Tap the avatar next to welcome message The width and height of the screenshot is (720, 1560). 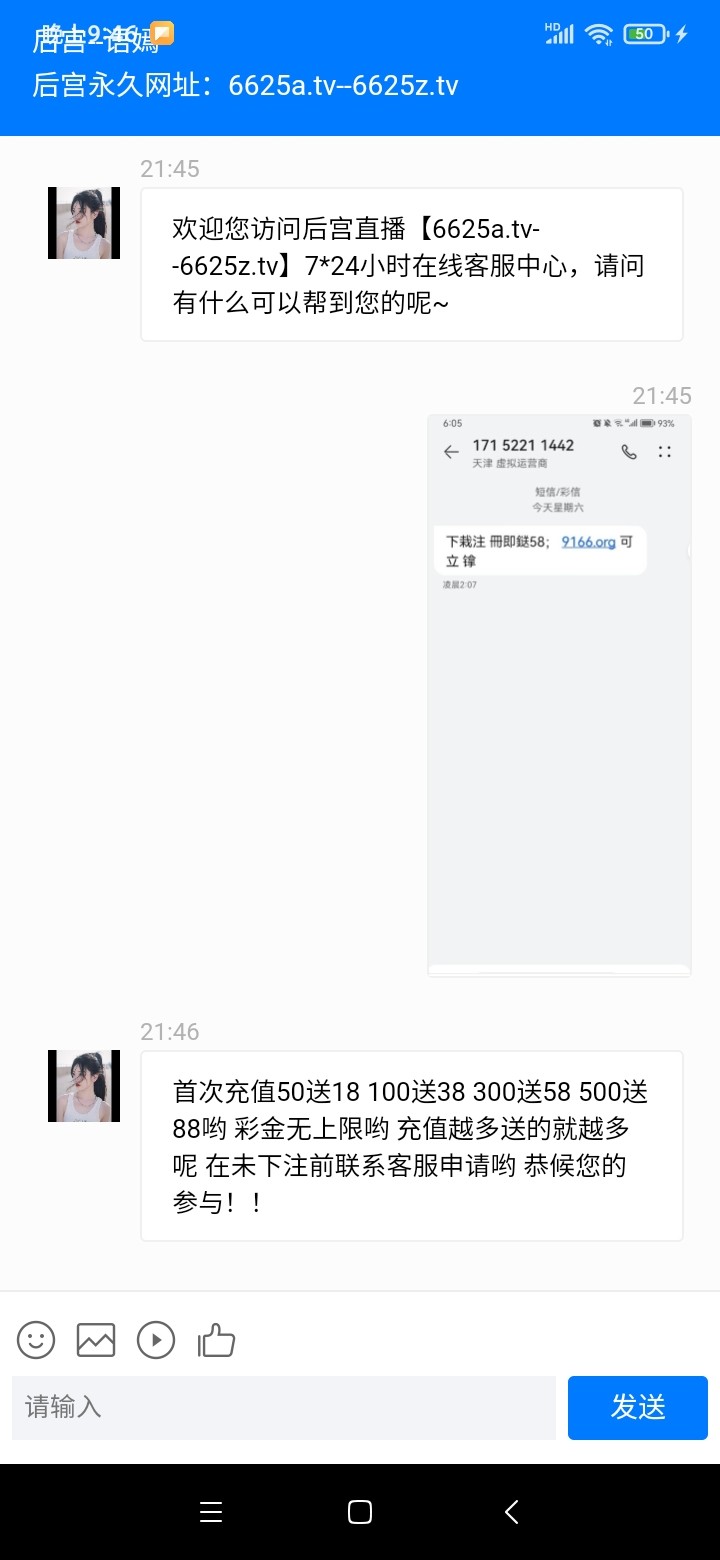[x=83, y=222]
